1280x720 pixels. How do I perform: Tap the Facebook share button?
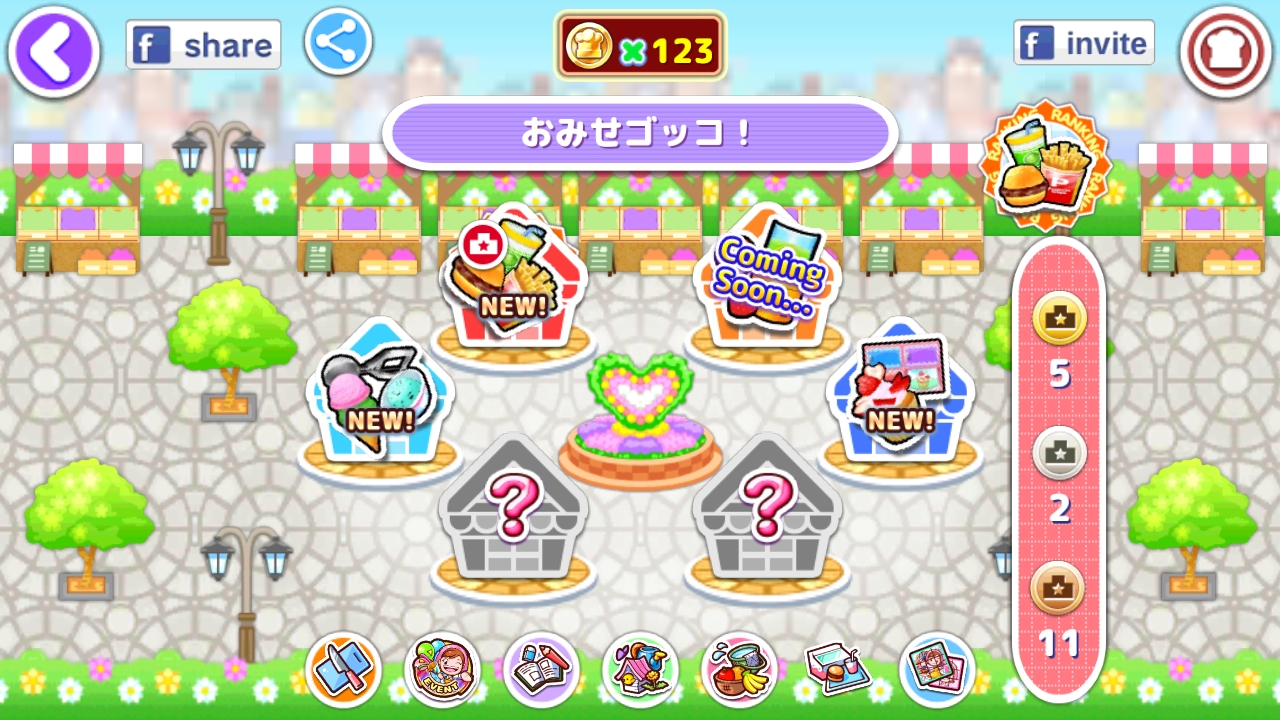click(203, 45)
